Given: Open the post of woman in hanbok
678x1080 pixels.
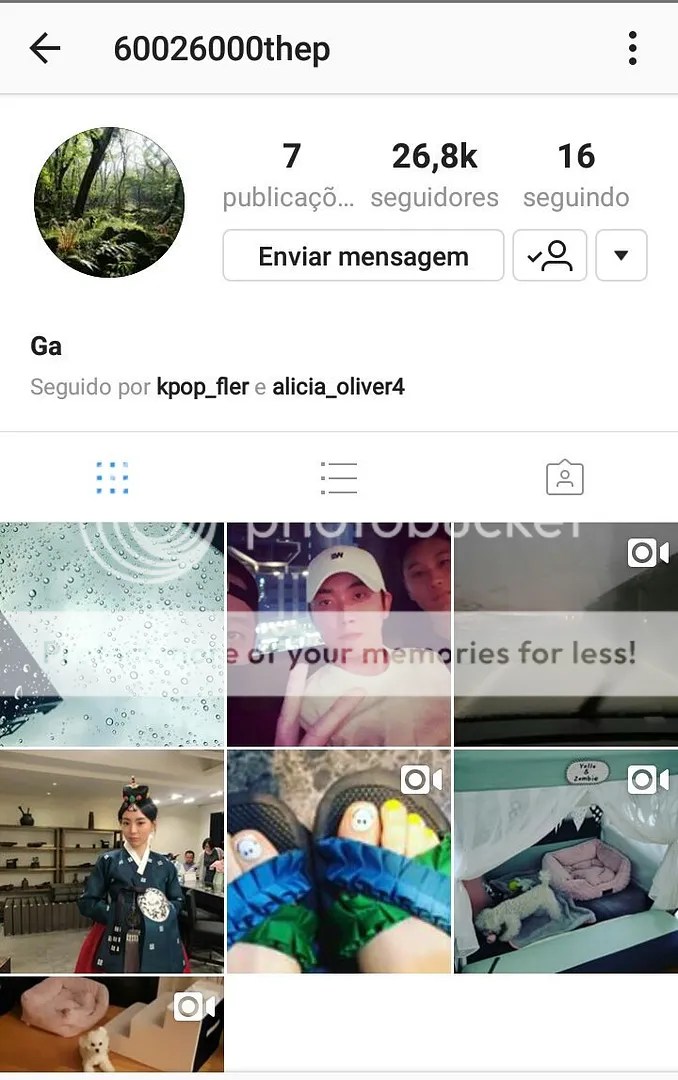Looking at the screenshot, I should point(111,862).
